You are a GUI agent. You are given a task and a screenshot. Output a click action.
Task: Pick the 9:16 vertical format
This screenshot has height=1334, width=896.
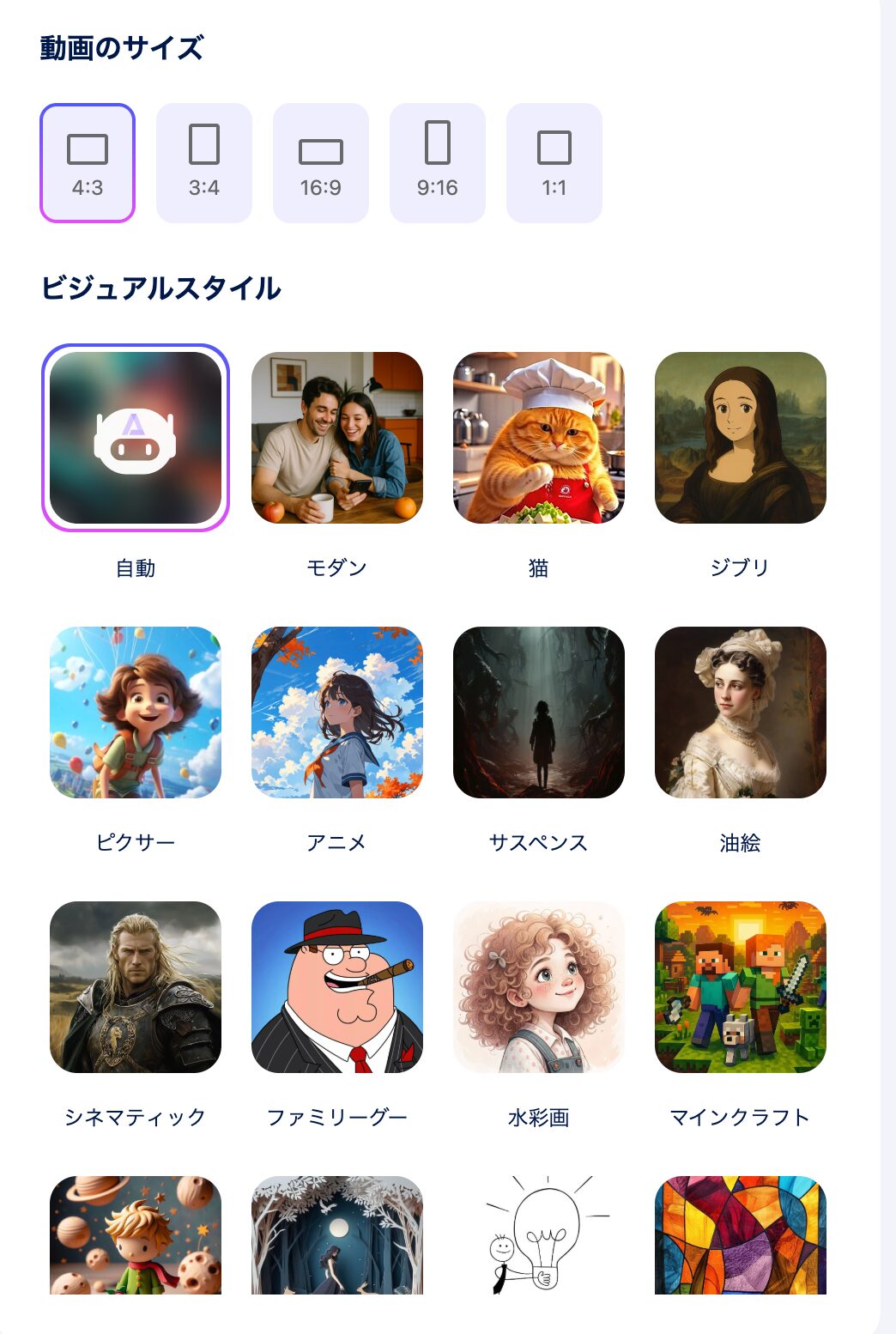(x=438, y=163)
